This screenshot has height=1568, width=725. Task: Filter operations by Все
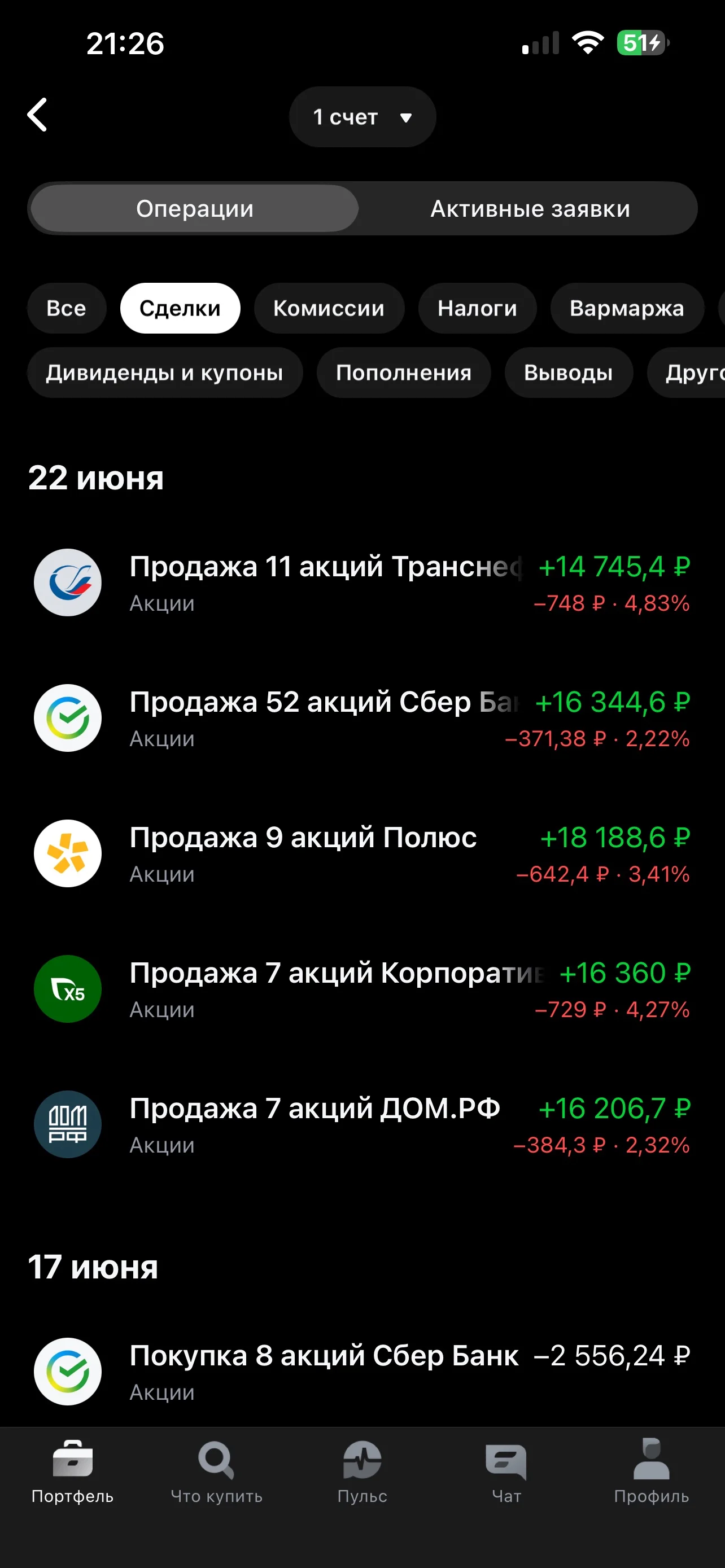pos(67,308)
